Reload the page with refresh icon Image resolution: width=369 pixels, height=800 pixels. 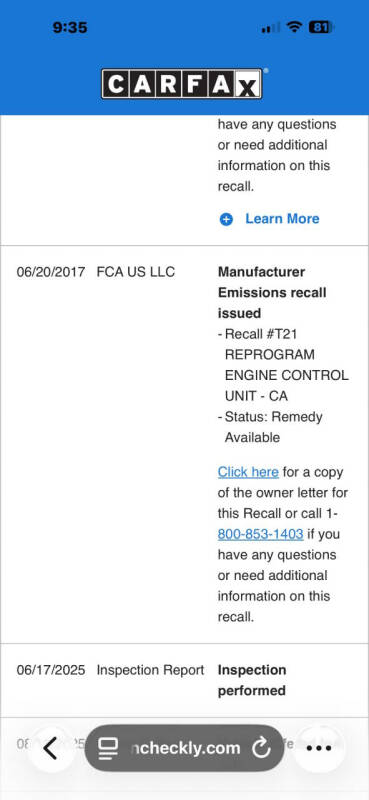(261, 748)
